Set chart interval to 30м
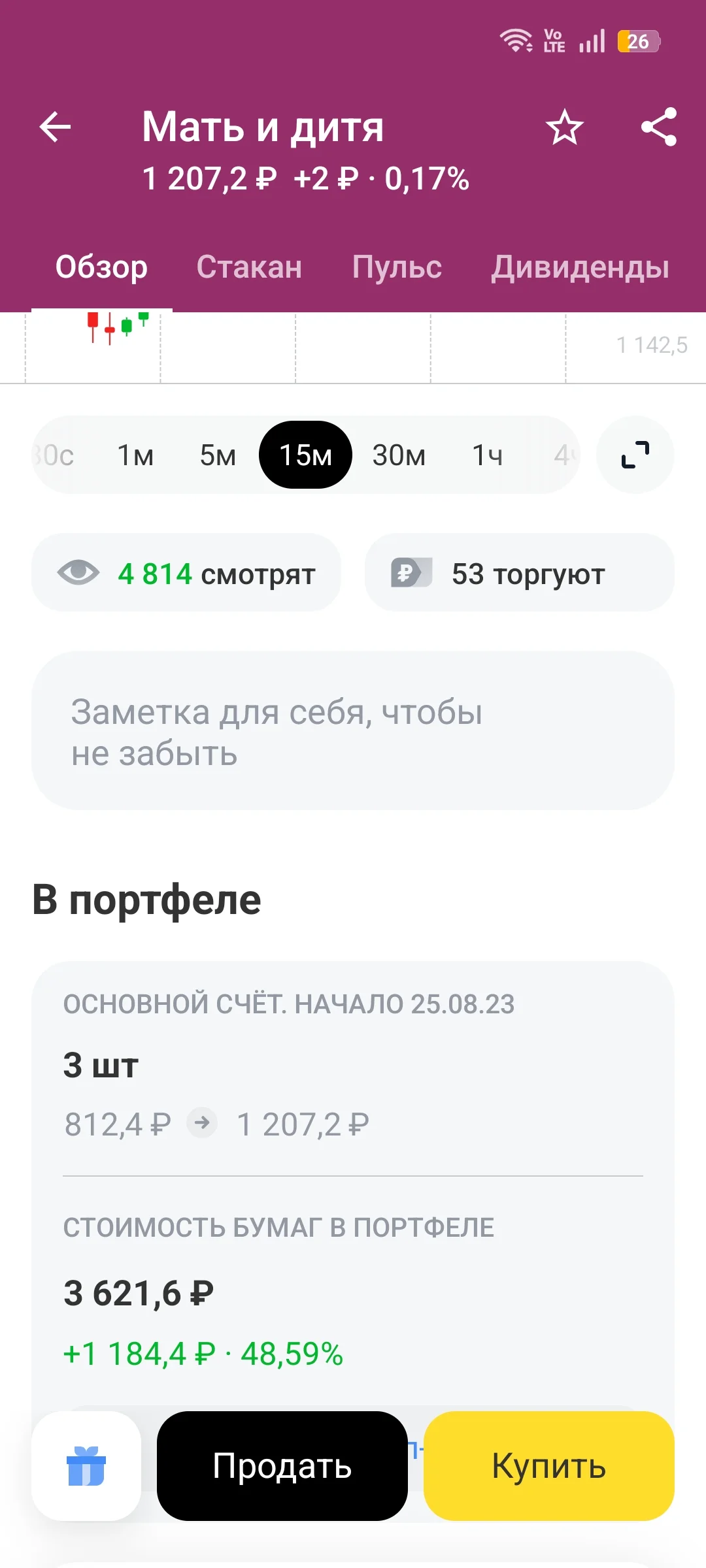The height and width of the screenshot is (1568, 706). click(399, 455)
